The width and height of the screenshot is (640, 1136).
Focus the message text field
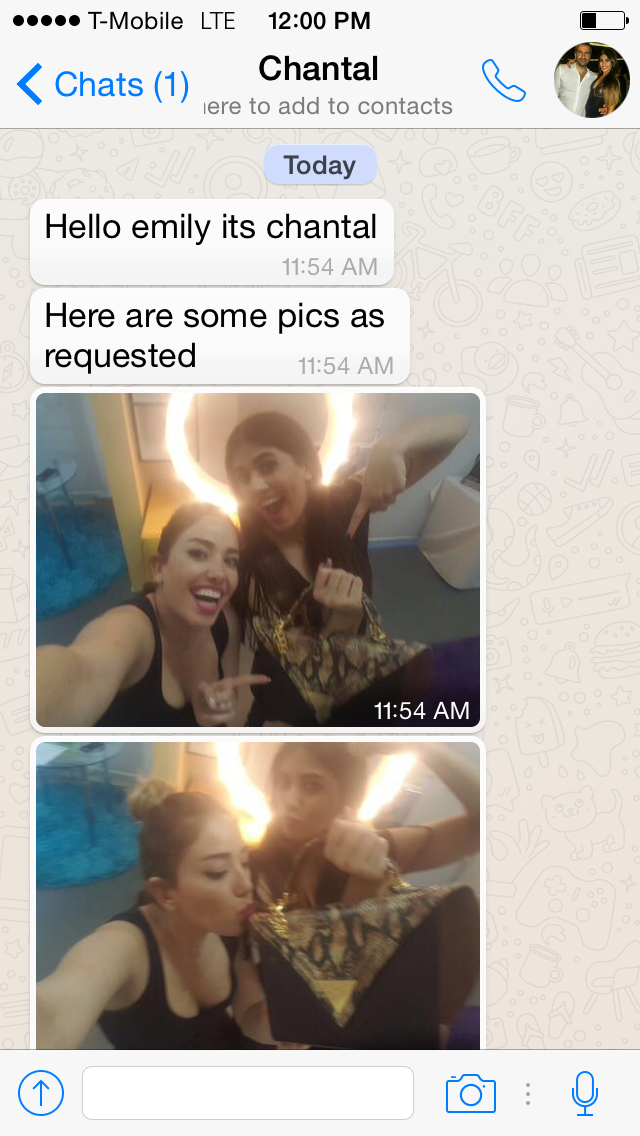tap(247, 1093)
